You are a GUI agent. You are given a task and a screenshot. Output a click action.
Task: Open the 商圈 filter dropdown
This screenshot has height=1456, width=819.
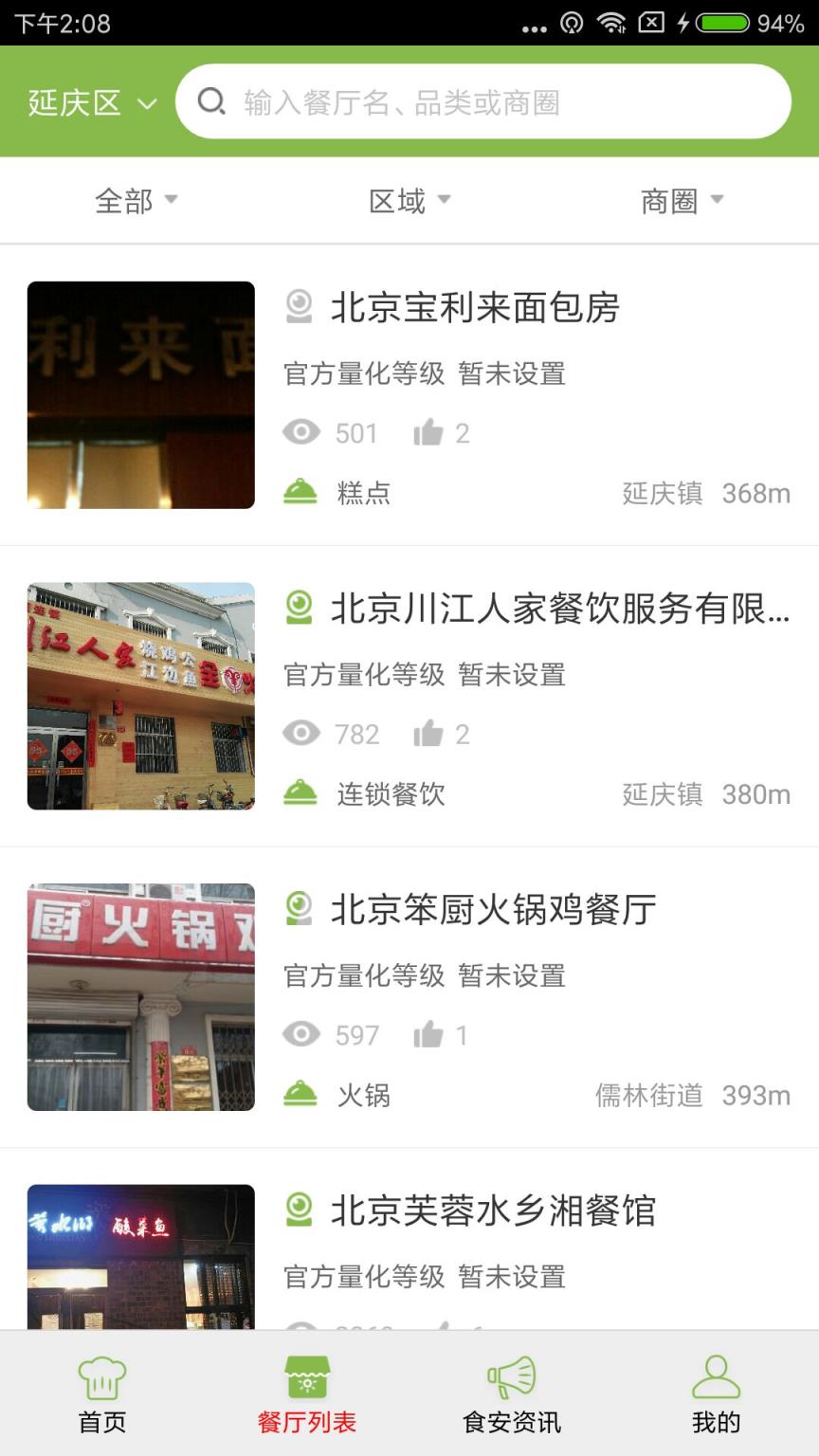tap(684, 200)
